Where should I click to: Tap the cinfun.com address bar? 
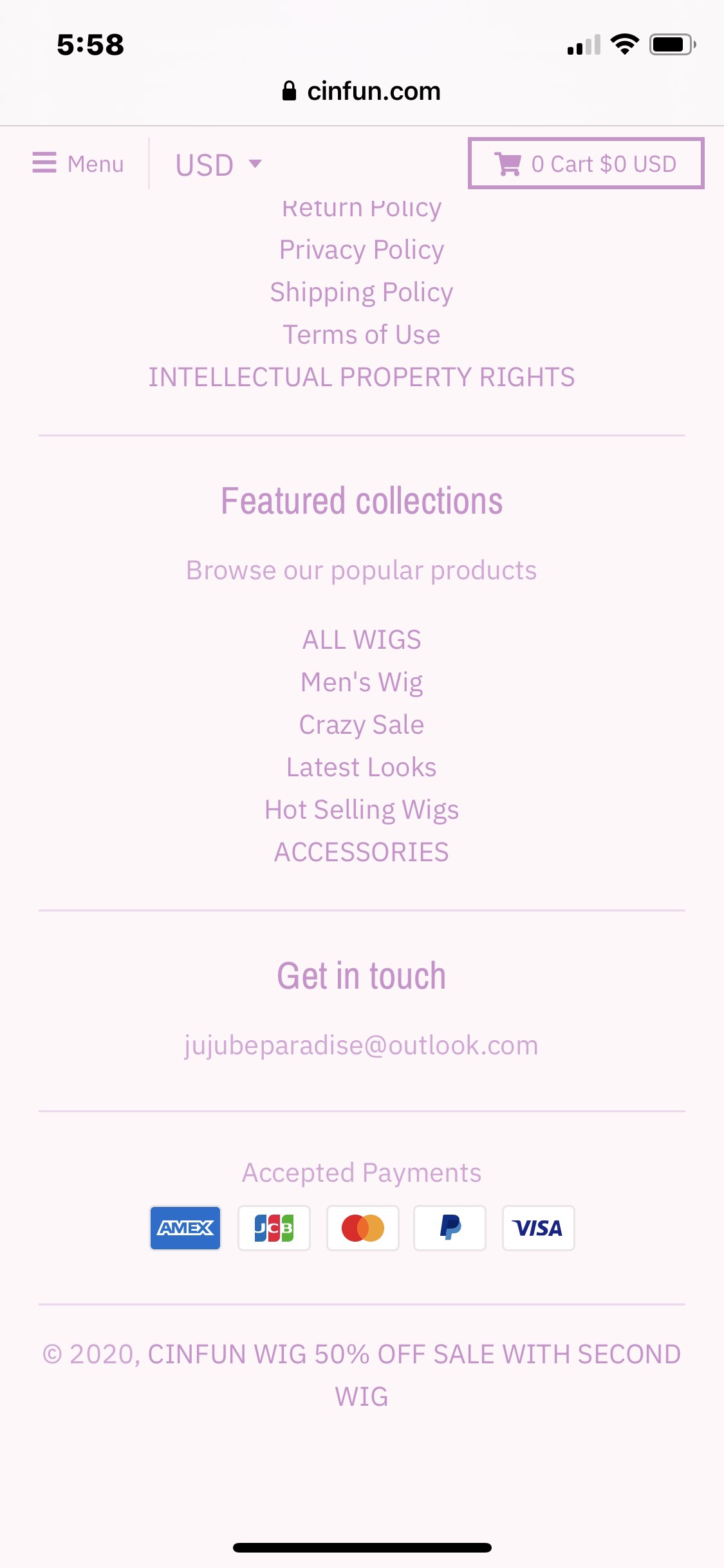click(361, 91)
